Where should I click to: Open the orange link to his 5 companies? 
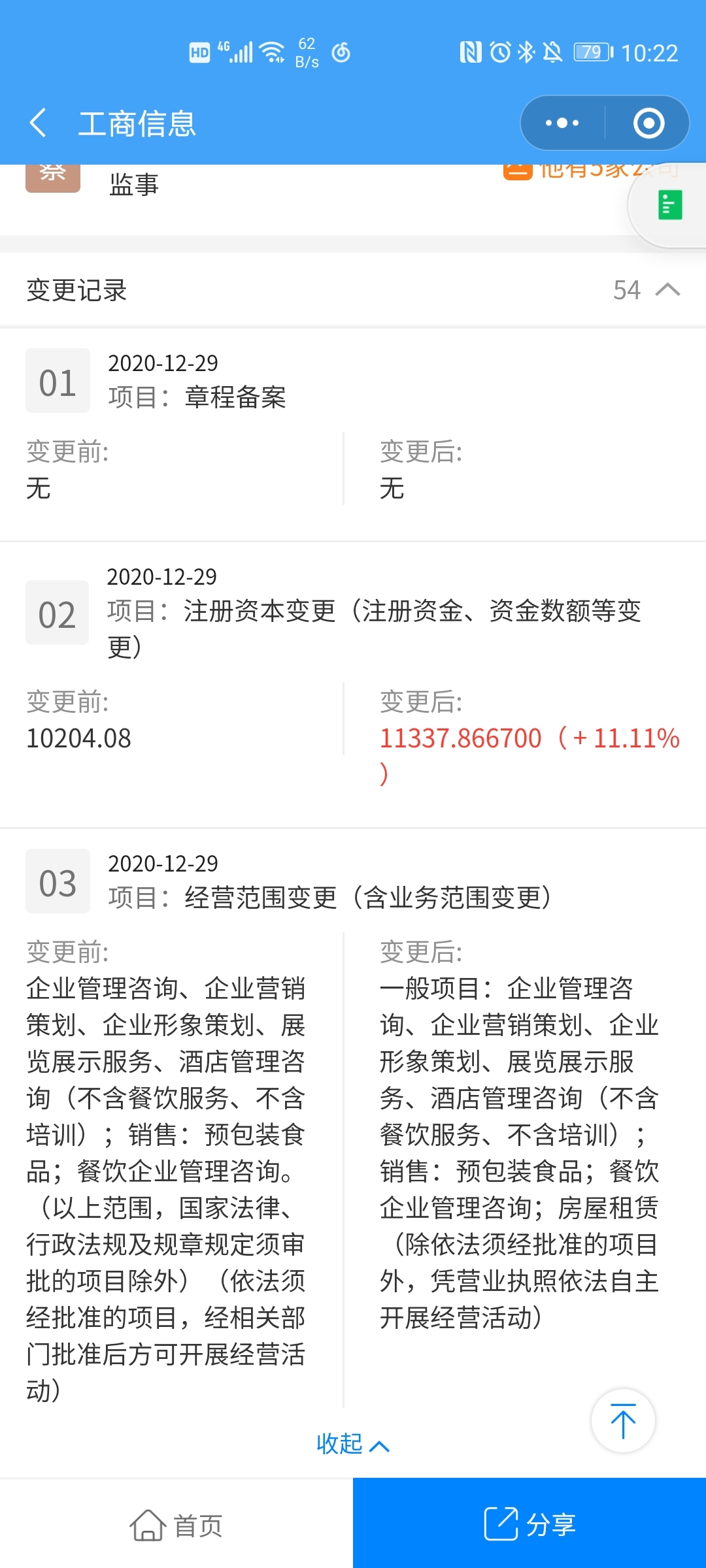tap(591, 171)
